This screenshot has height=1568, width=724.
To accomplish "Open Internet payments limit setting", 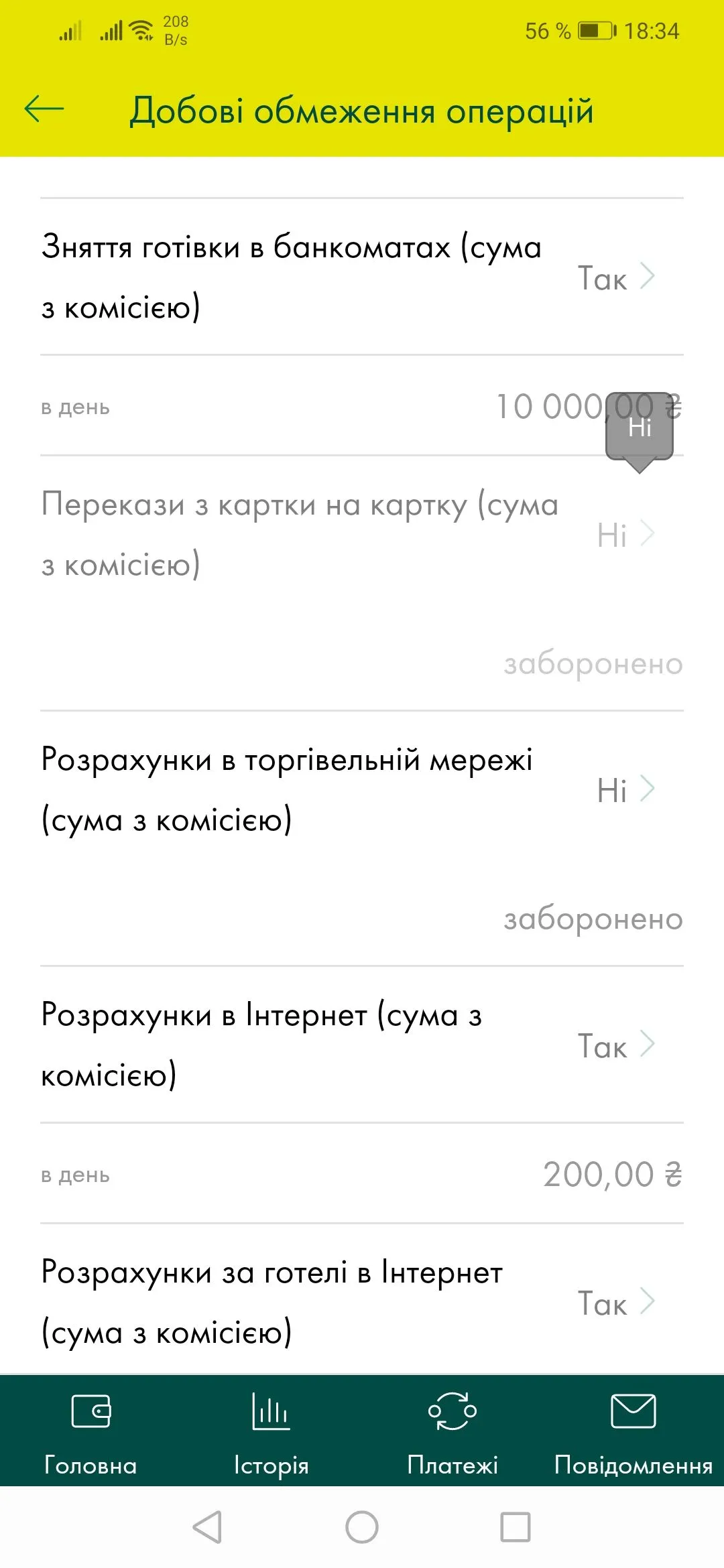I will (362, 1045).
